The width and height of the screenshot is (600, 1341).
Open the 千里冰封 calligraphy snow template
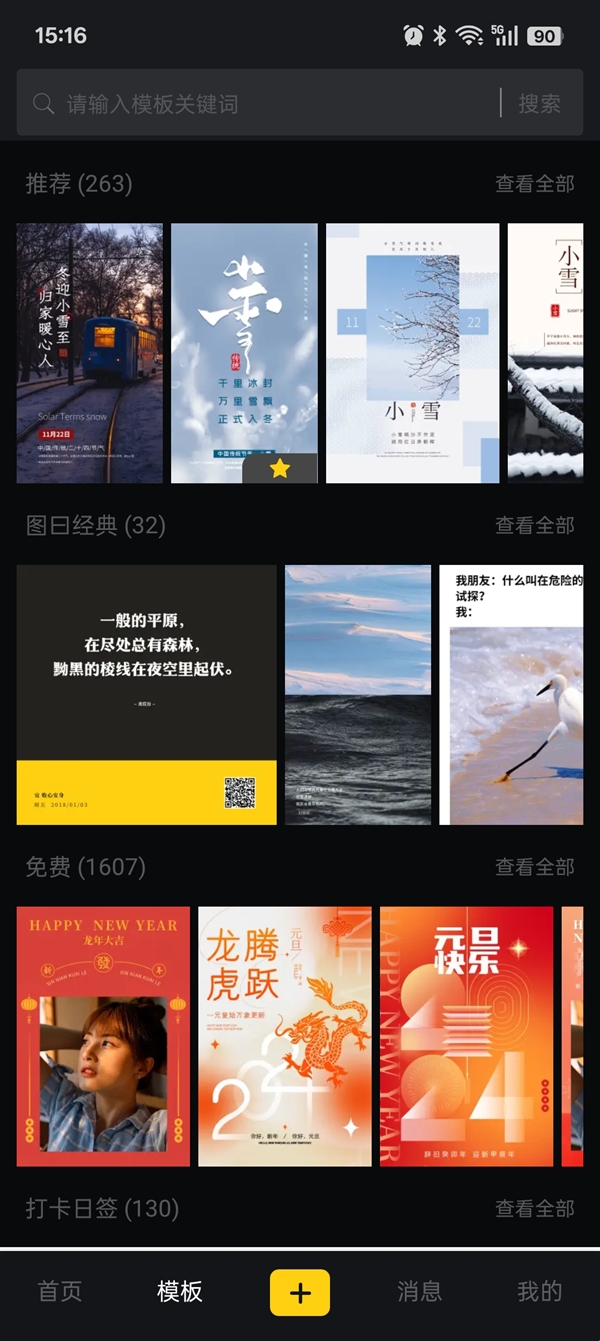tap(244, 353)
